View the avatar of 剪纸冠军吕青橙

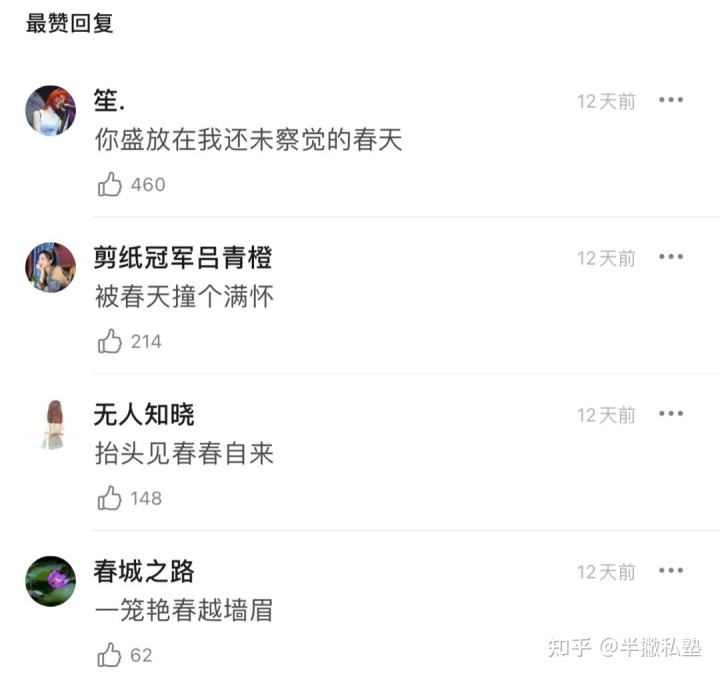50,267
